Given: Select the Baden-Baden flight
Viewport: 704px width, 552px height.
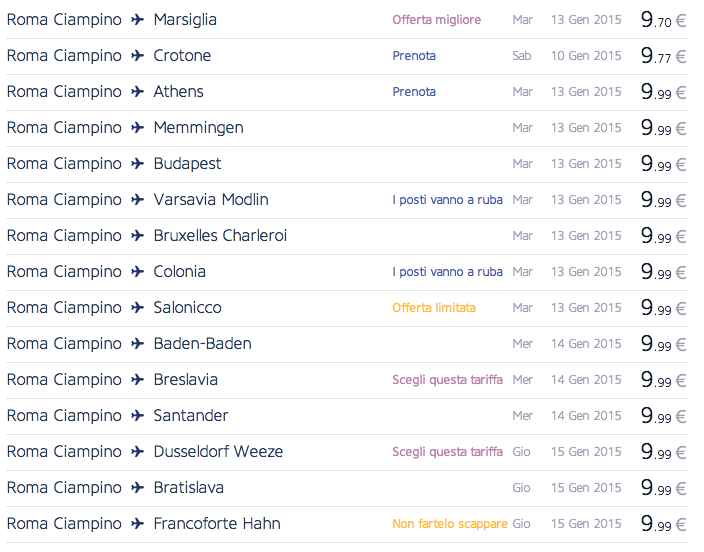Looking at the screenshot, I should [x=202, y=344].
